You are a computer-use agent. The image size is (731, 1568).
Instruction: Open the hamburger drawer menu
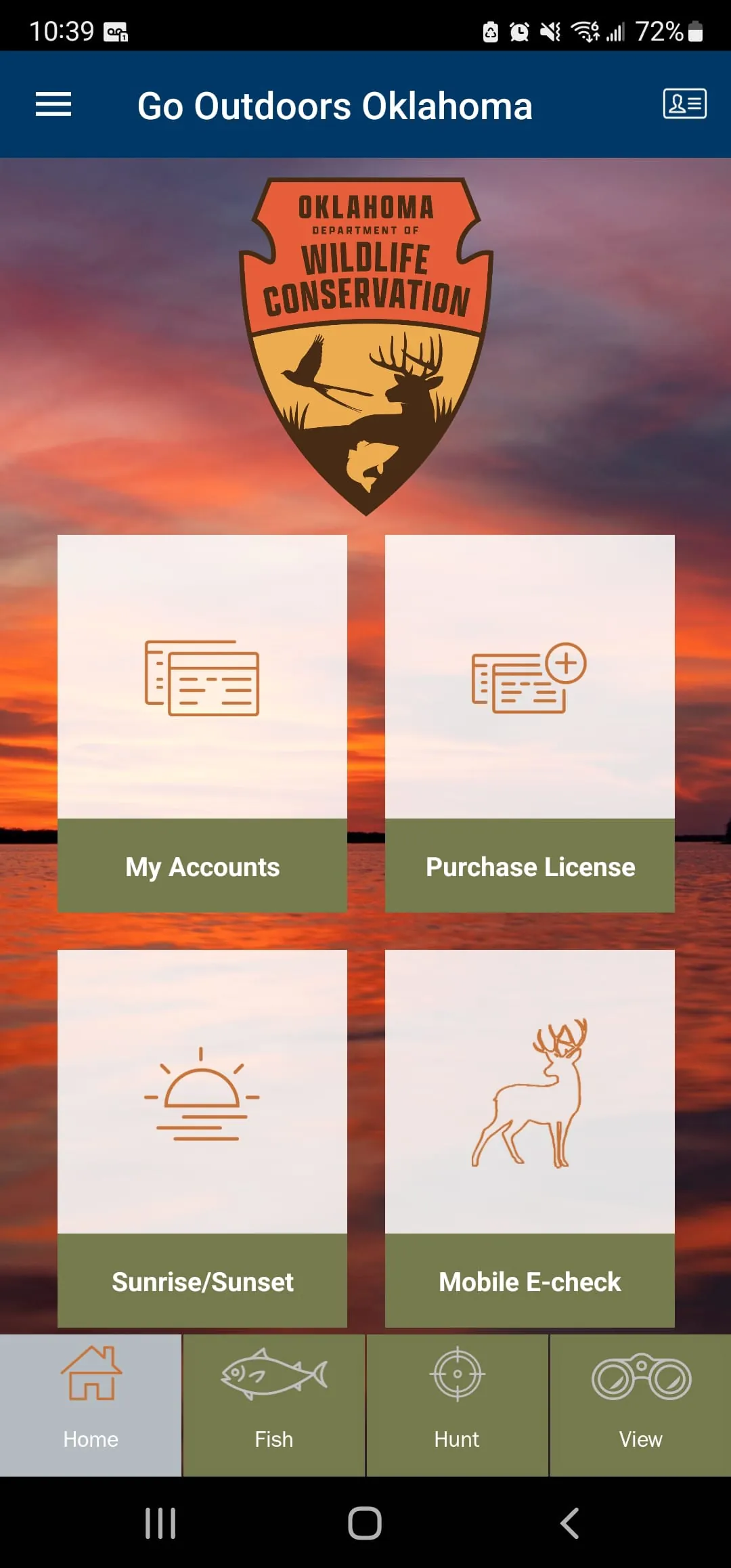tap(53, 104)
